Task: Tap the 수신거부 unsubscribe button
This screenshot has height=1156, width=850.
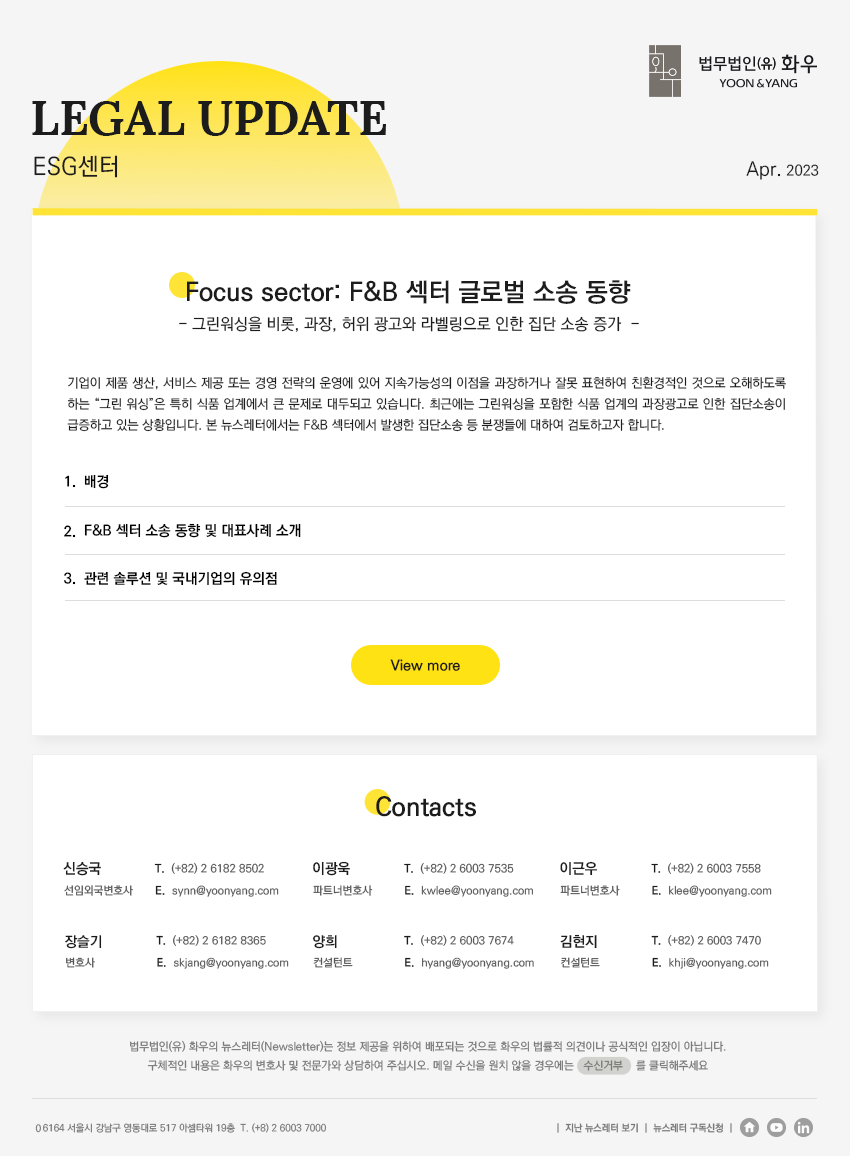Action: pyautogui.click(x=603, y=1065)
